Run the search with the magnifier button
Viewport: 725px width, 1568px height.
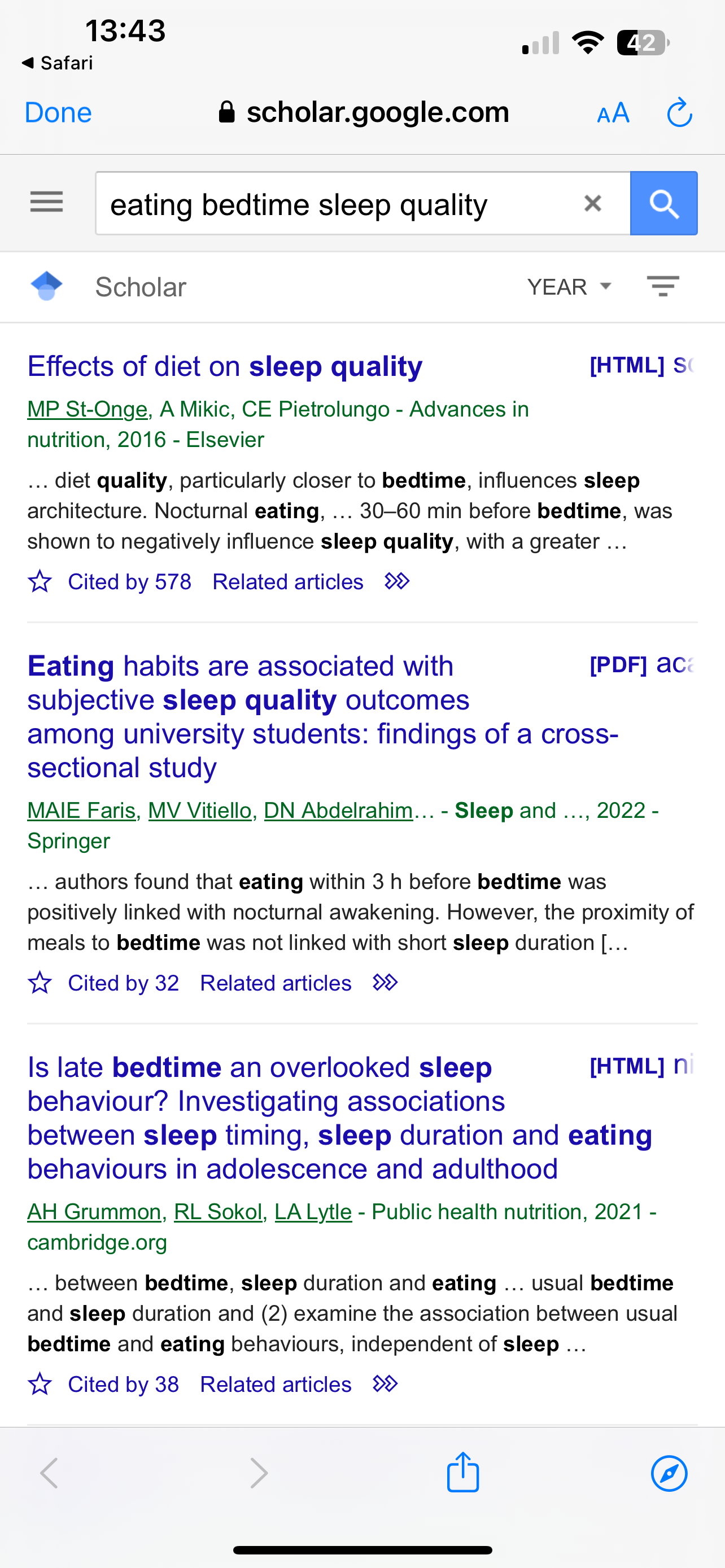tap(663, 203)
